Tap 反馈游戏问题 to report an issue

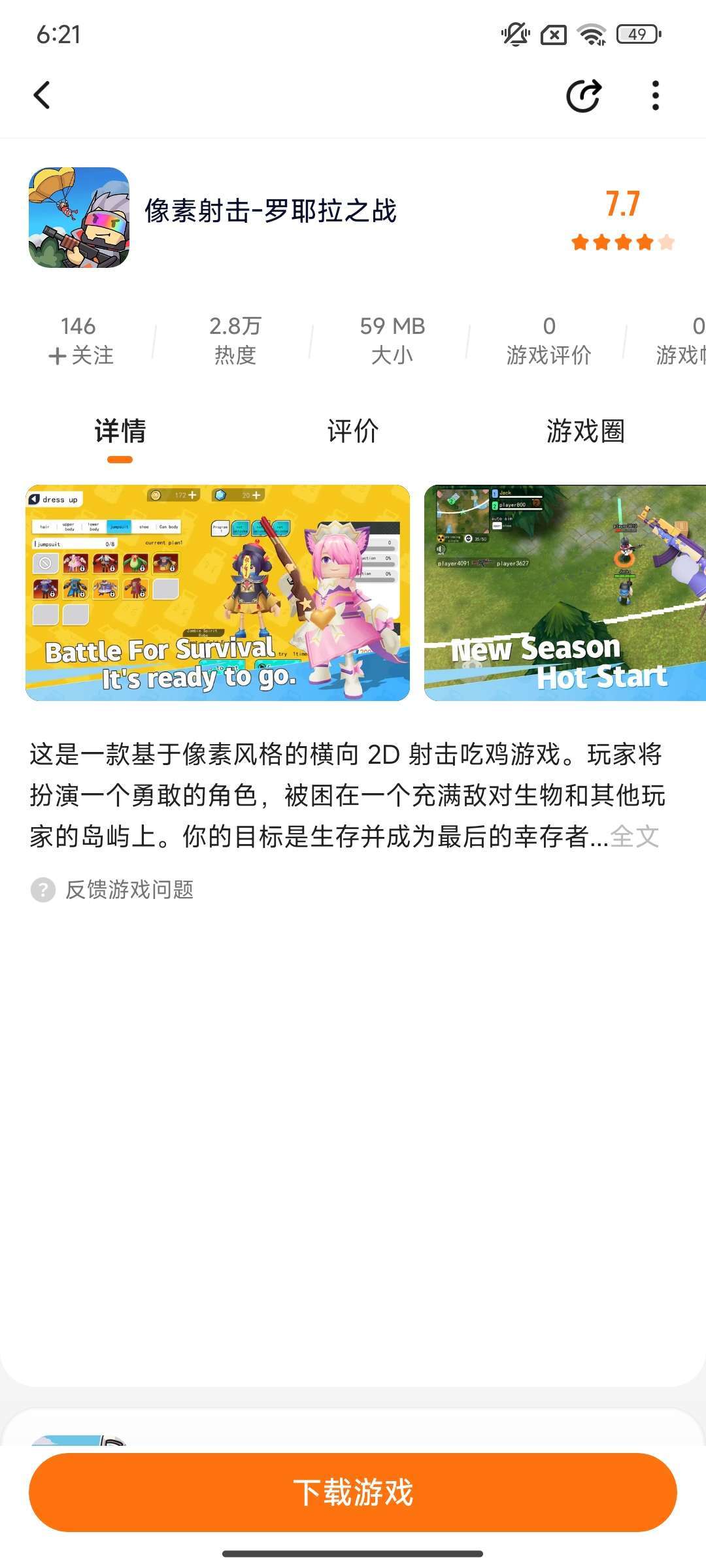129,890
